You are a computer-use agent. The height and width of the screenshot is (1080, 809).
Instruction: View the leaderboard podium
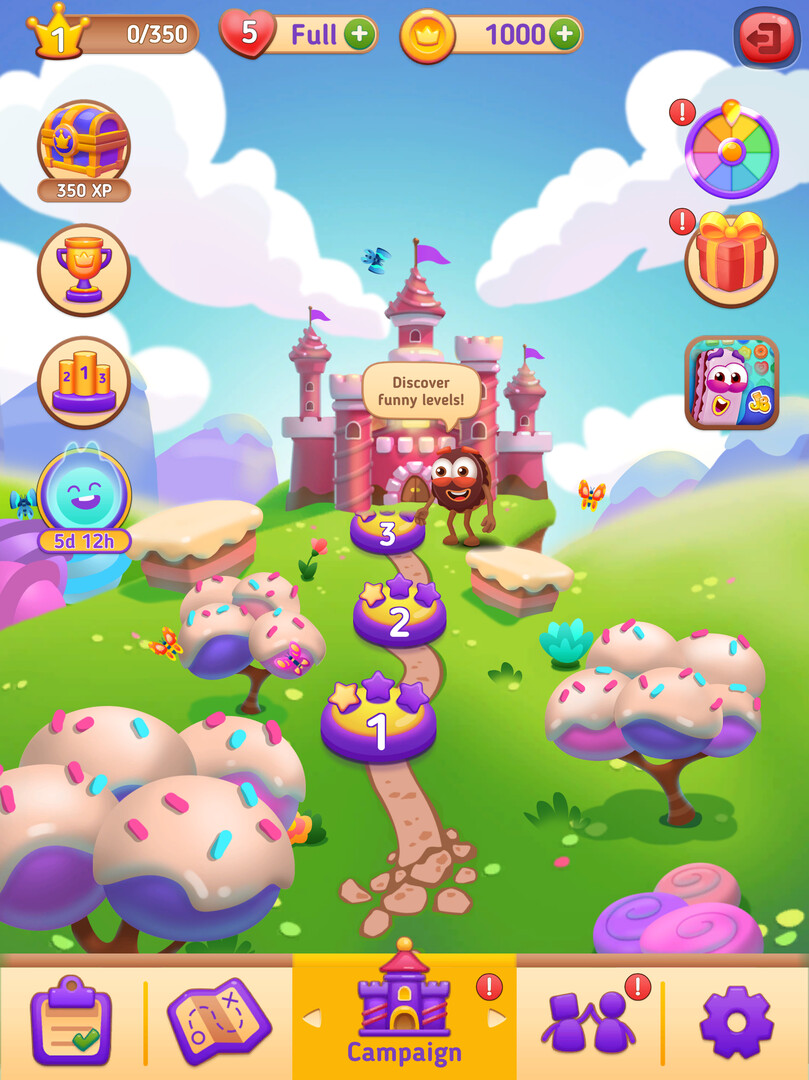84,382
